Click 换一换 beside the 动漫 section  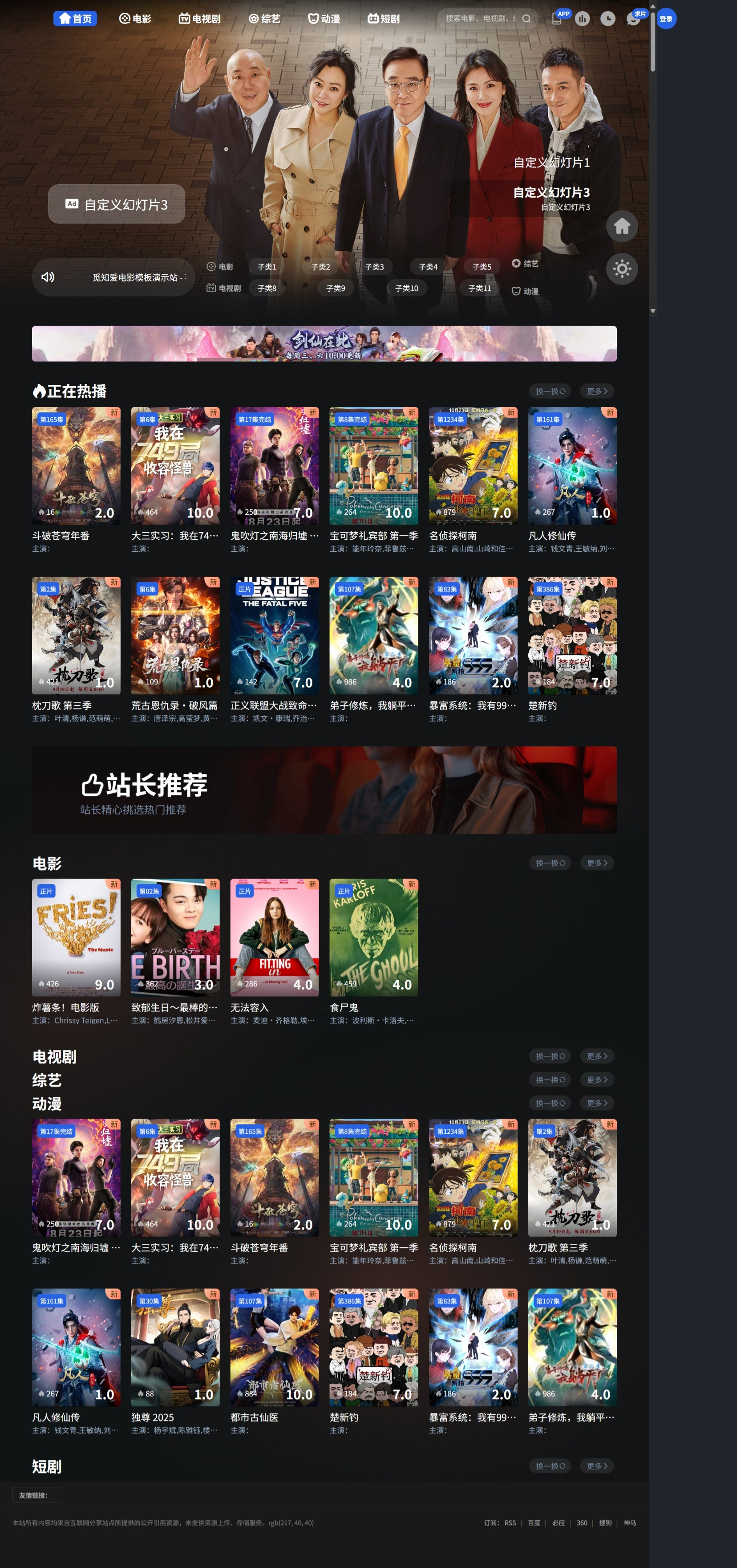click(x=549, y=1103)
